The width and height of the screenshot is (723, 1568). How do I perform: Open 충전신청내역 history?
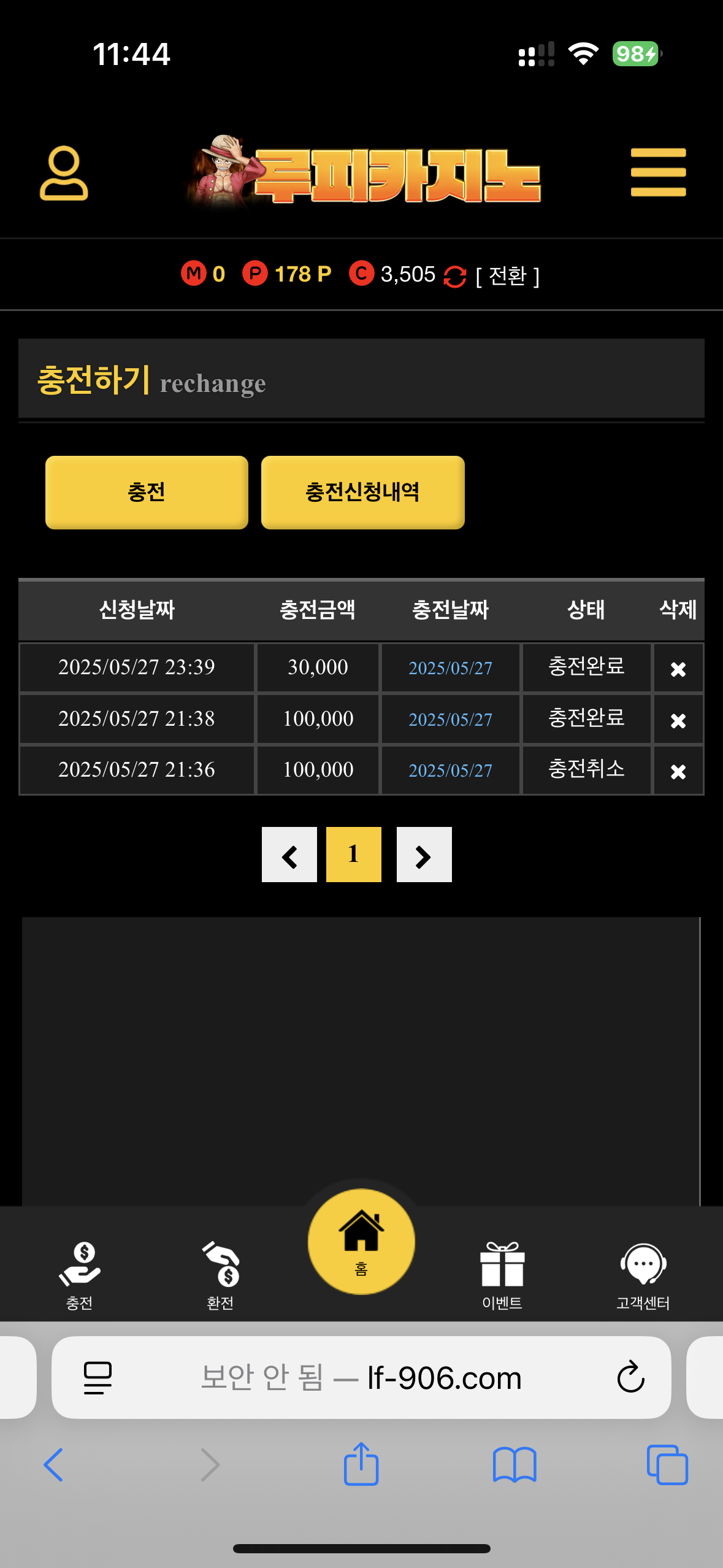tap(362, 492)
